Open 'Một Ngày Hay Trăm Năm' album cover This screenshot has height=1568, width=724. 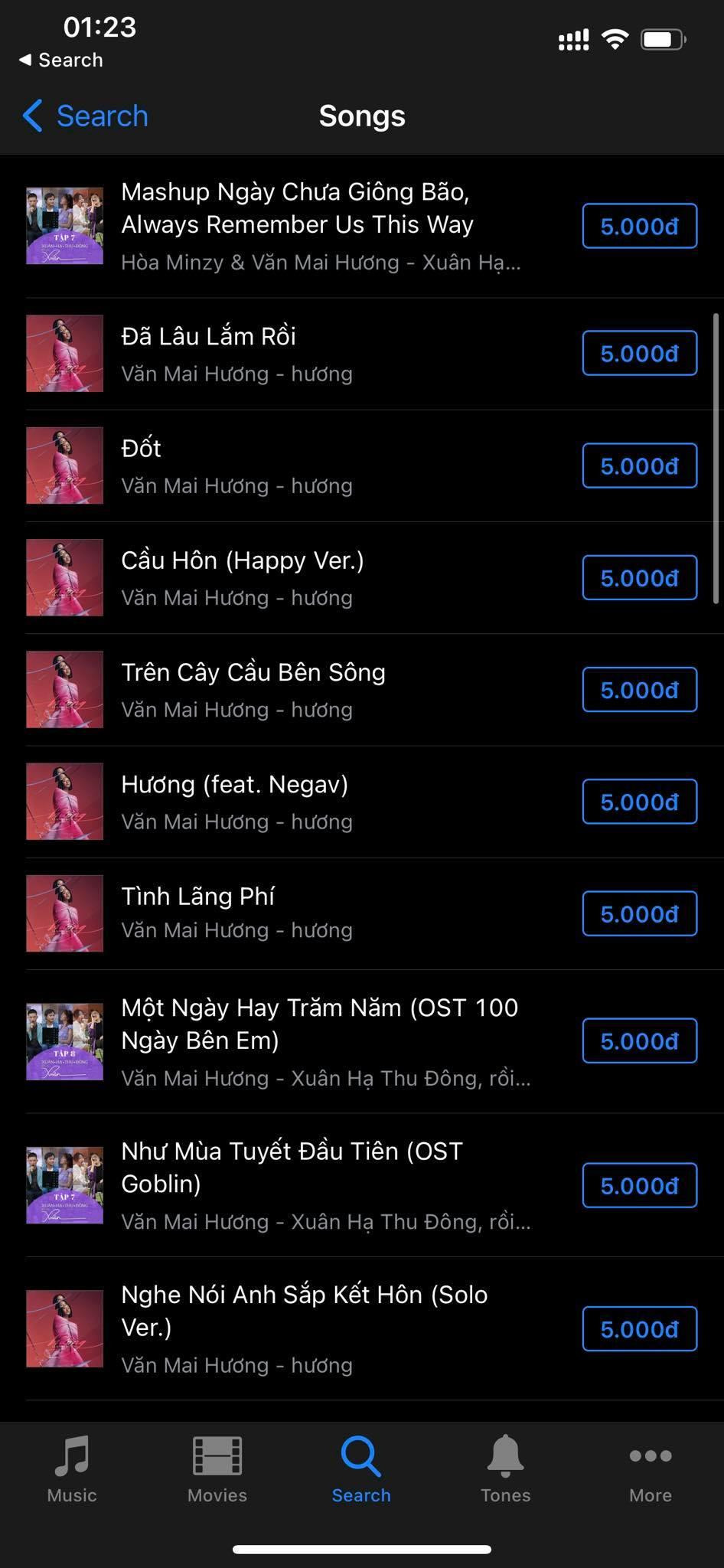(x=64, y=1040)
